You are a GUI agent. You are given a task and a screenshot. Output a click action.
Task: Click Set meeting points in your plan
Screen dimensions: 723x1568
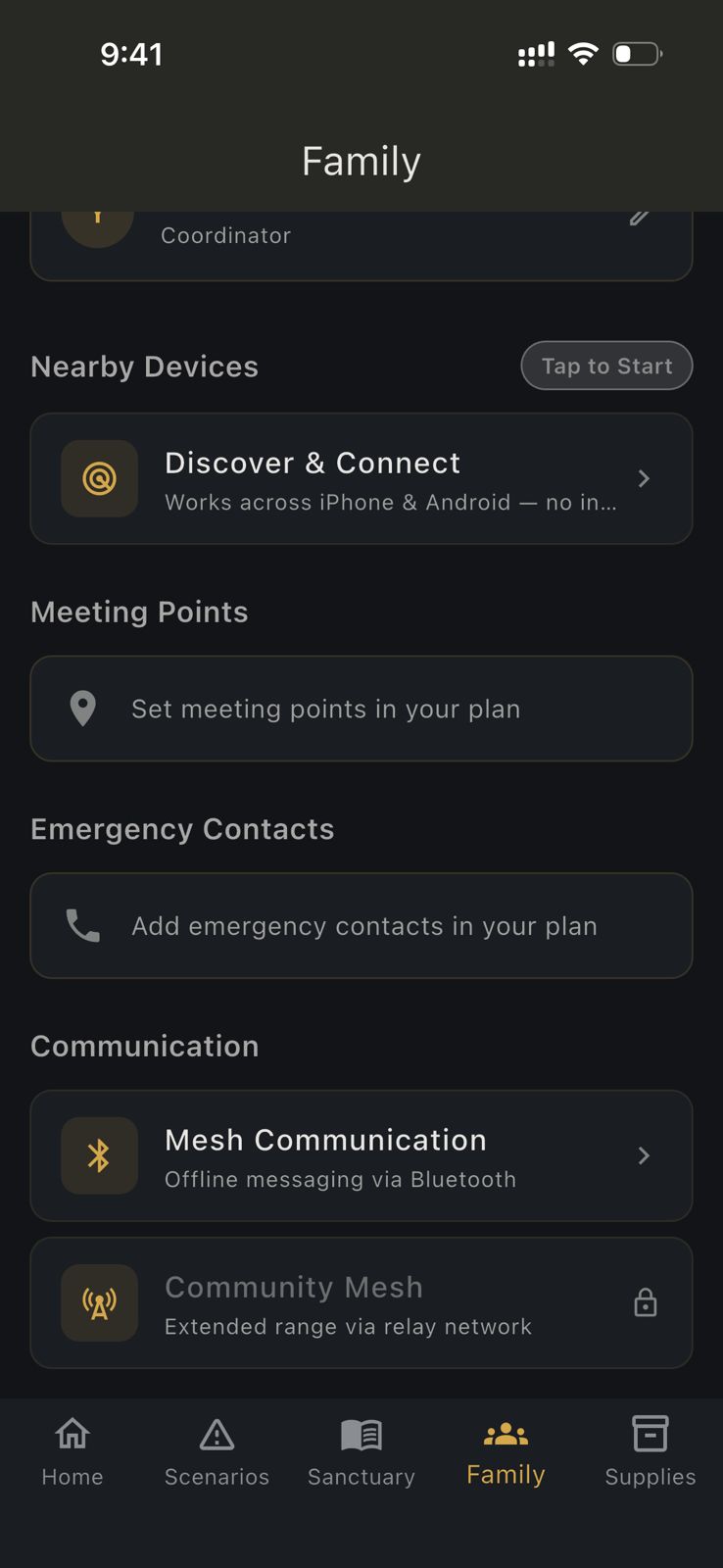click(361, 709)
